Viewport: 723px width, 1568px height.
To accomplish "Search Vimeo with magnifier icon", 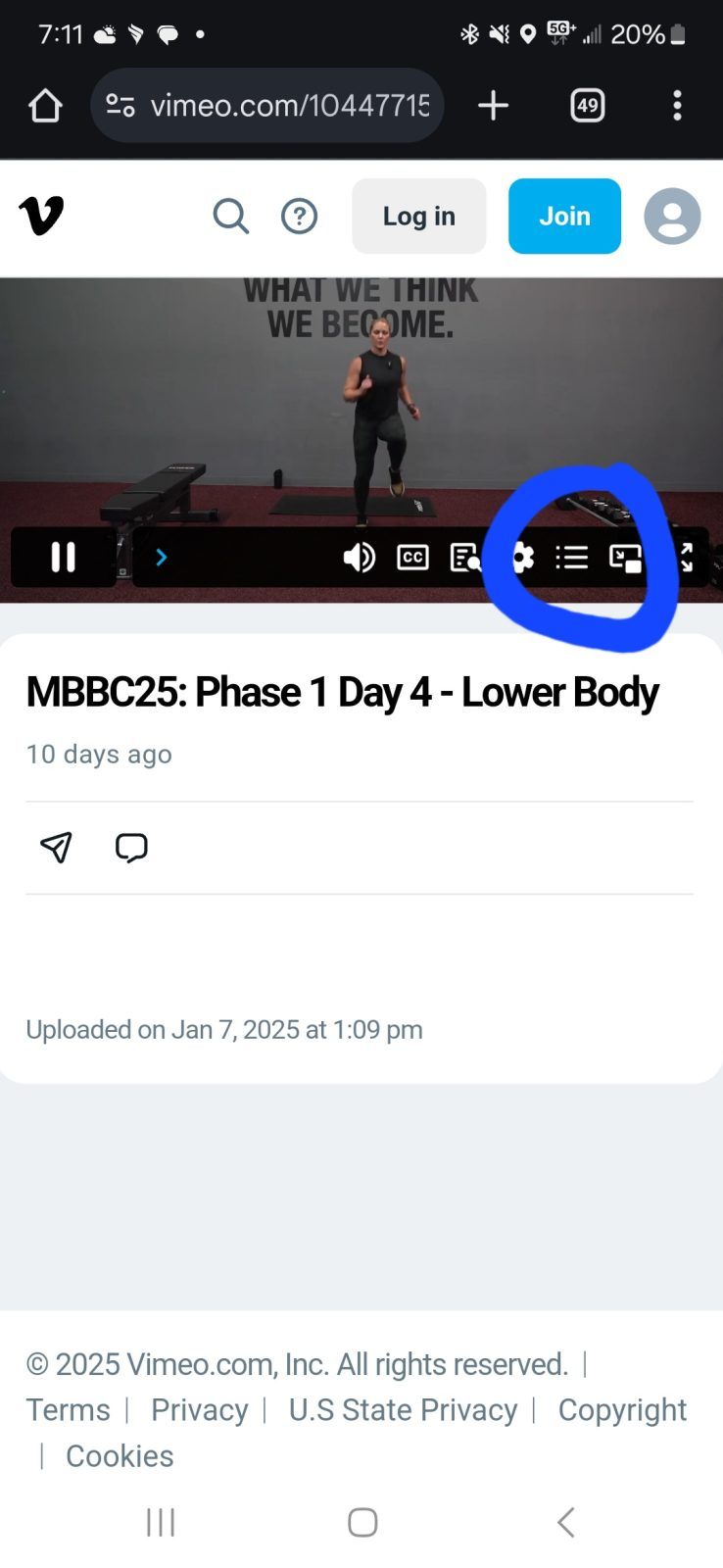I will (x=231, y=216).
